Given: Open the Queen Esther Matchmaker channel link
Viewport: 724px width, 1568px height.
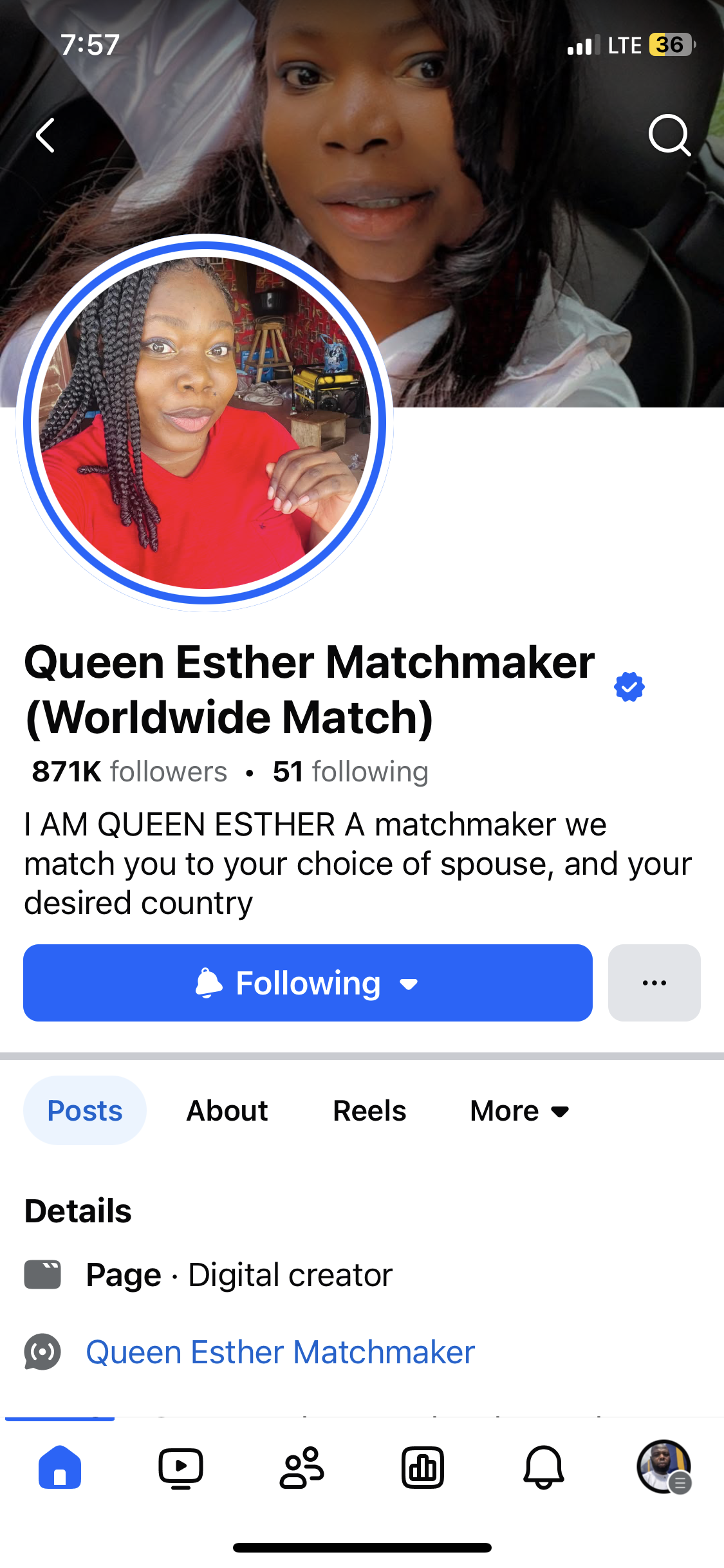Looking at the screenshot, I should (281, 1352).
